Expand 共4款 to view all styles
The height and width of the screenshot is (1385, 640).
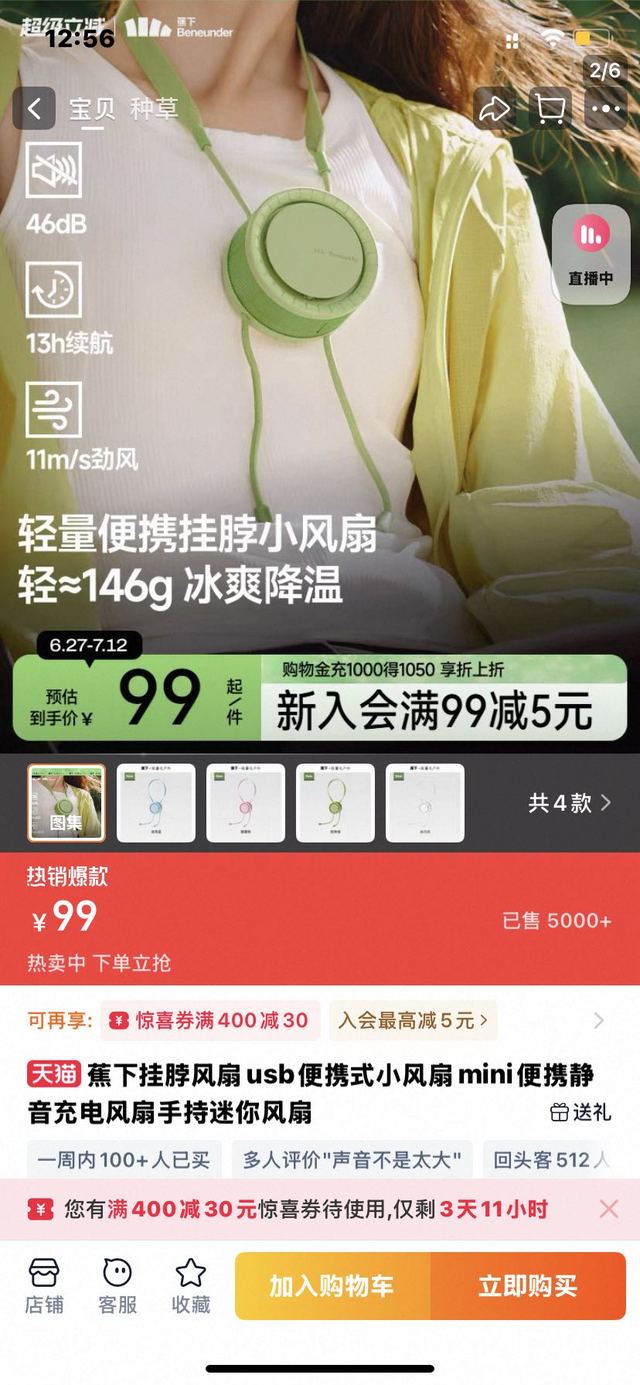(569, 803)
